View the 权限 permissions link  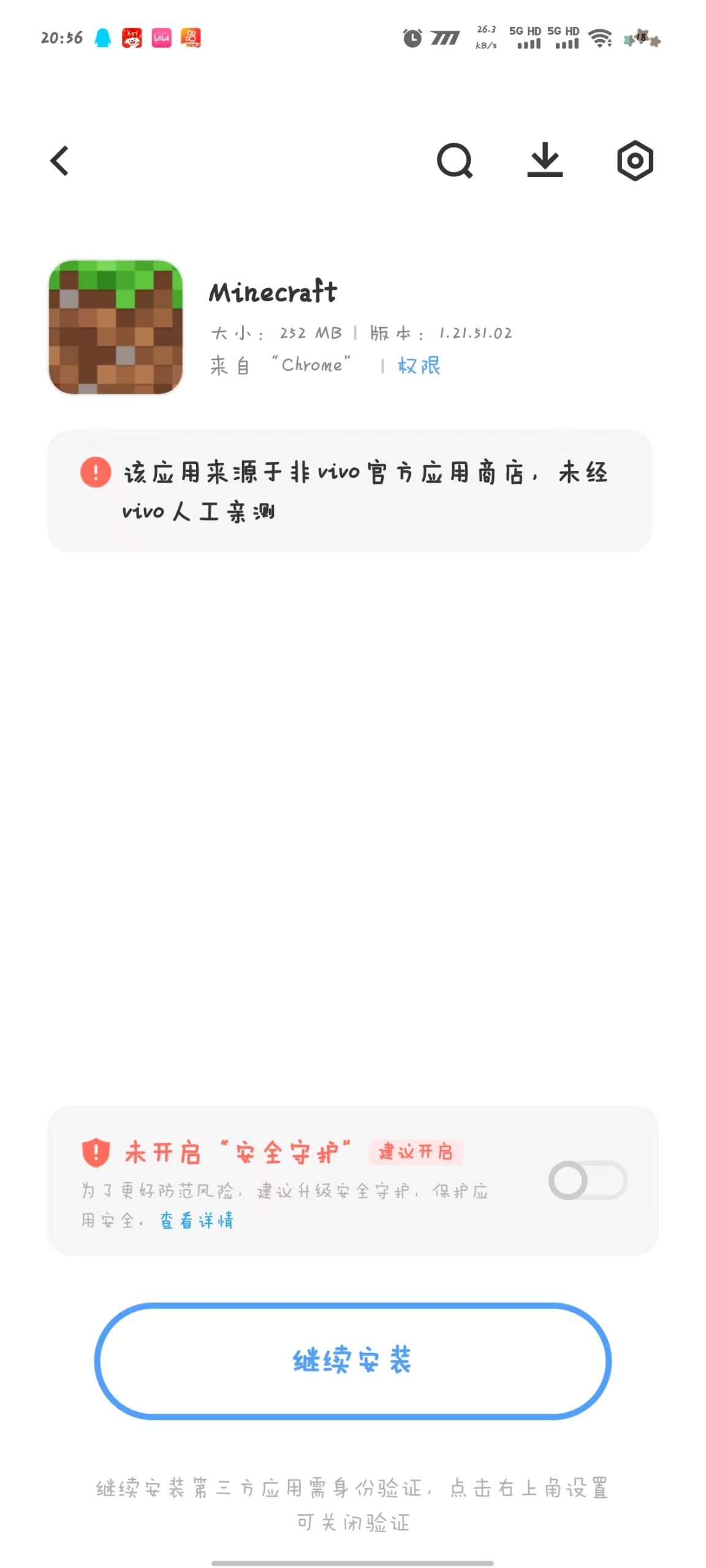(x=419, y=366)
